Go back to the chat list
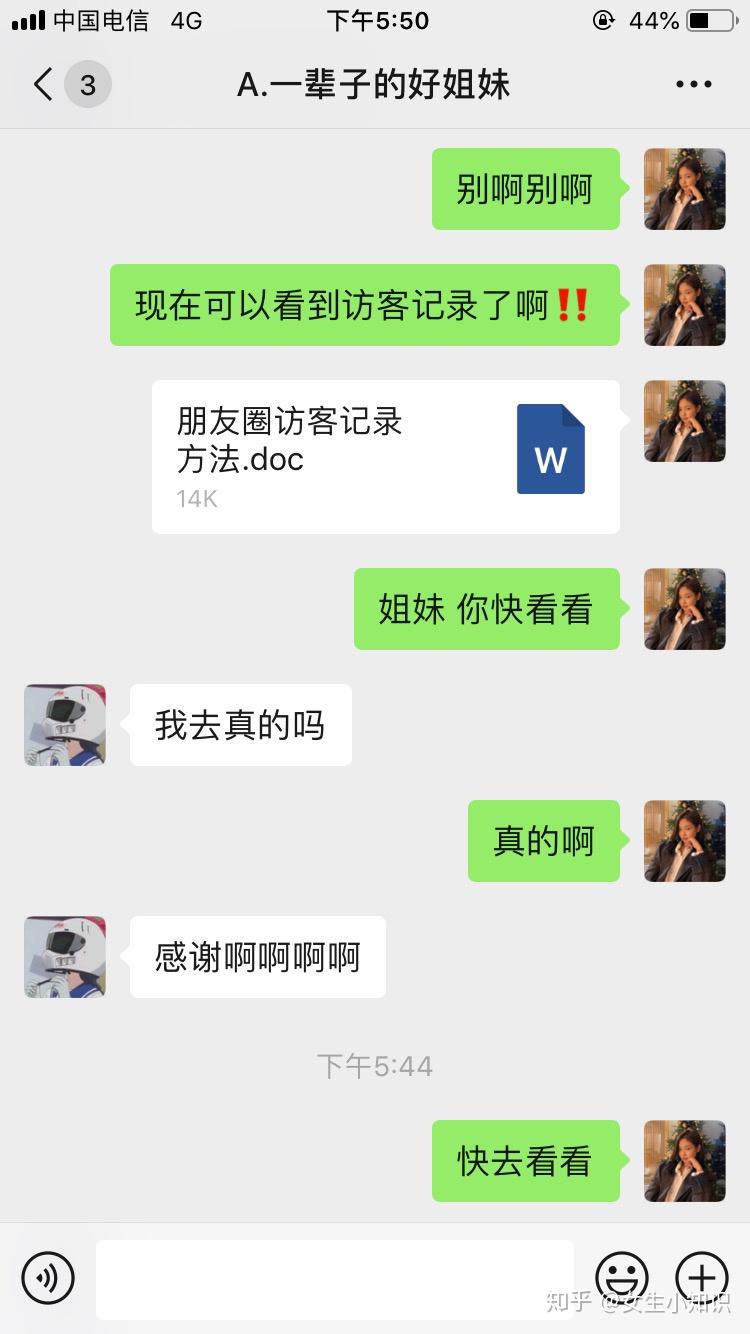 coord(44,85)
